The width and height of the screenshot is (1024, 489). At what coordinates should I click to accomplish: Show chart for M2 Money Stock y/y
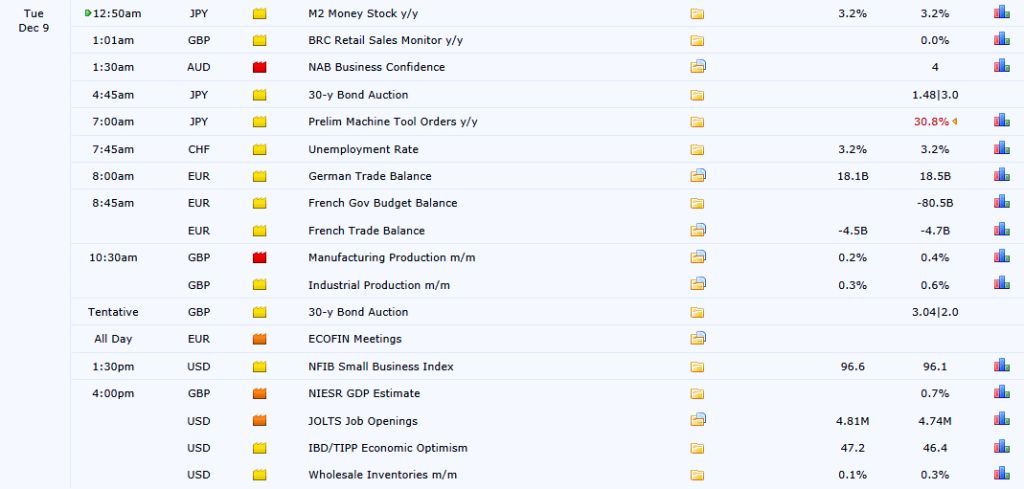point(1001,13)
